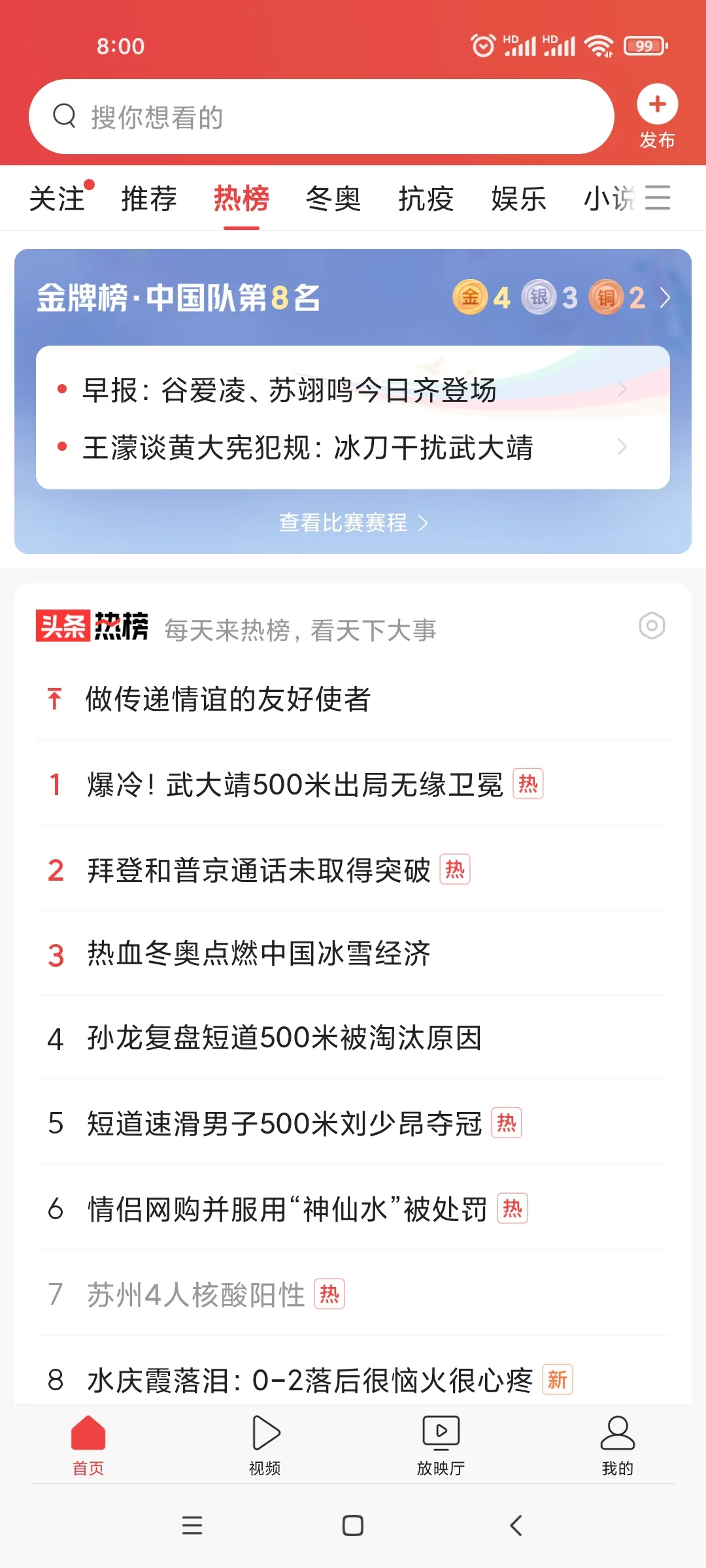Read 孙龙复盘短道500米被淘汰原因
The width and height of the screenshot is (706, 1568).
point(284,1037)
